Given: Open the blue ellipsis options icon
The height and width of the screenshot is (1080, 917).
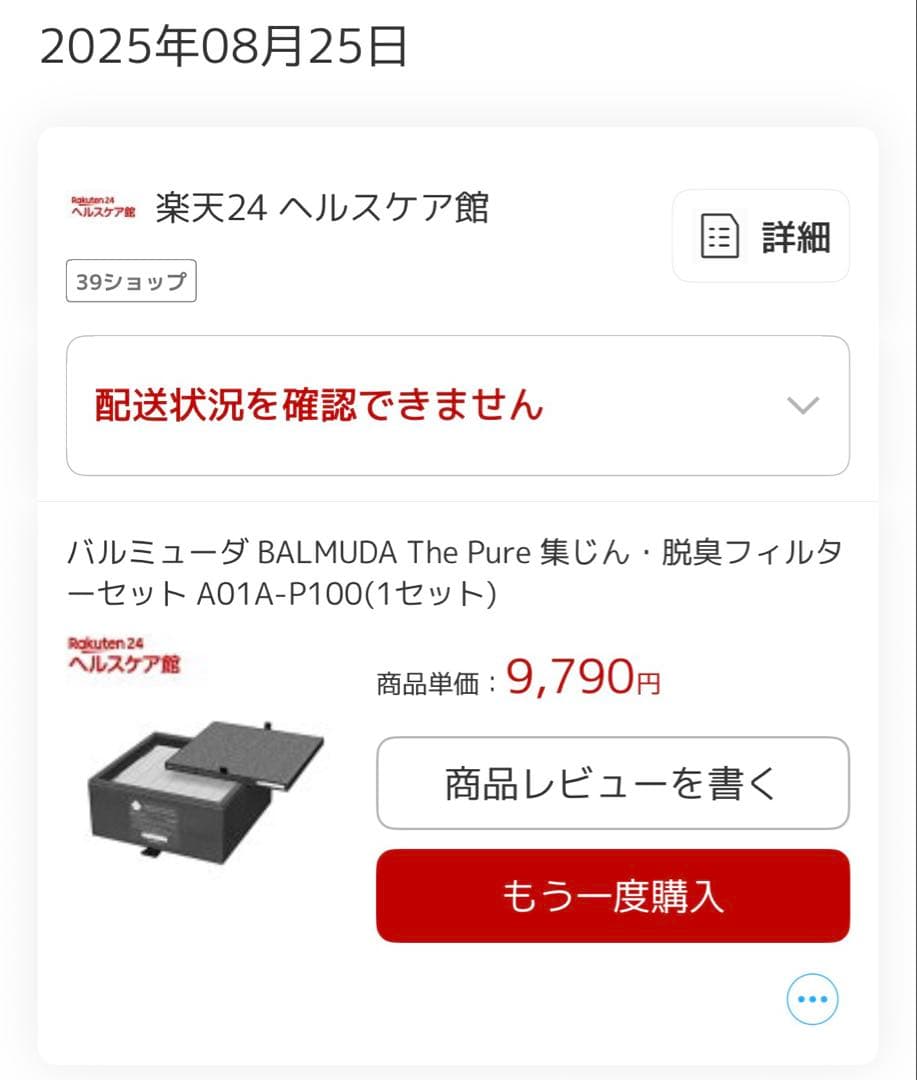Looking at the screenshot, I should click(811, 998).
